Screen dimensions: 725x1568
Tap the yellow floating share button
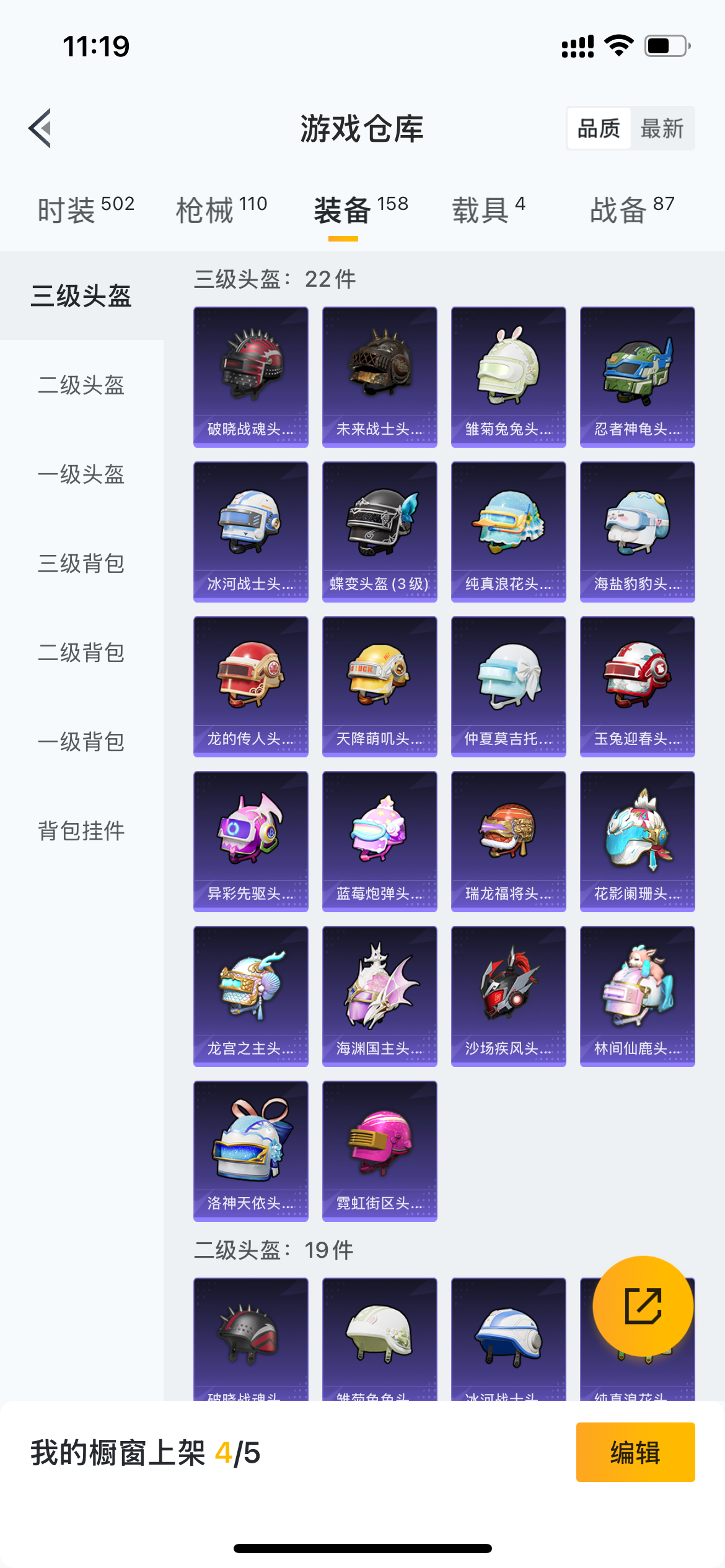(x=643, y=1305)
